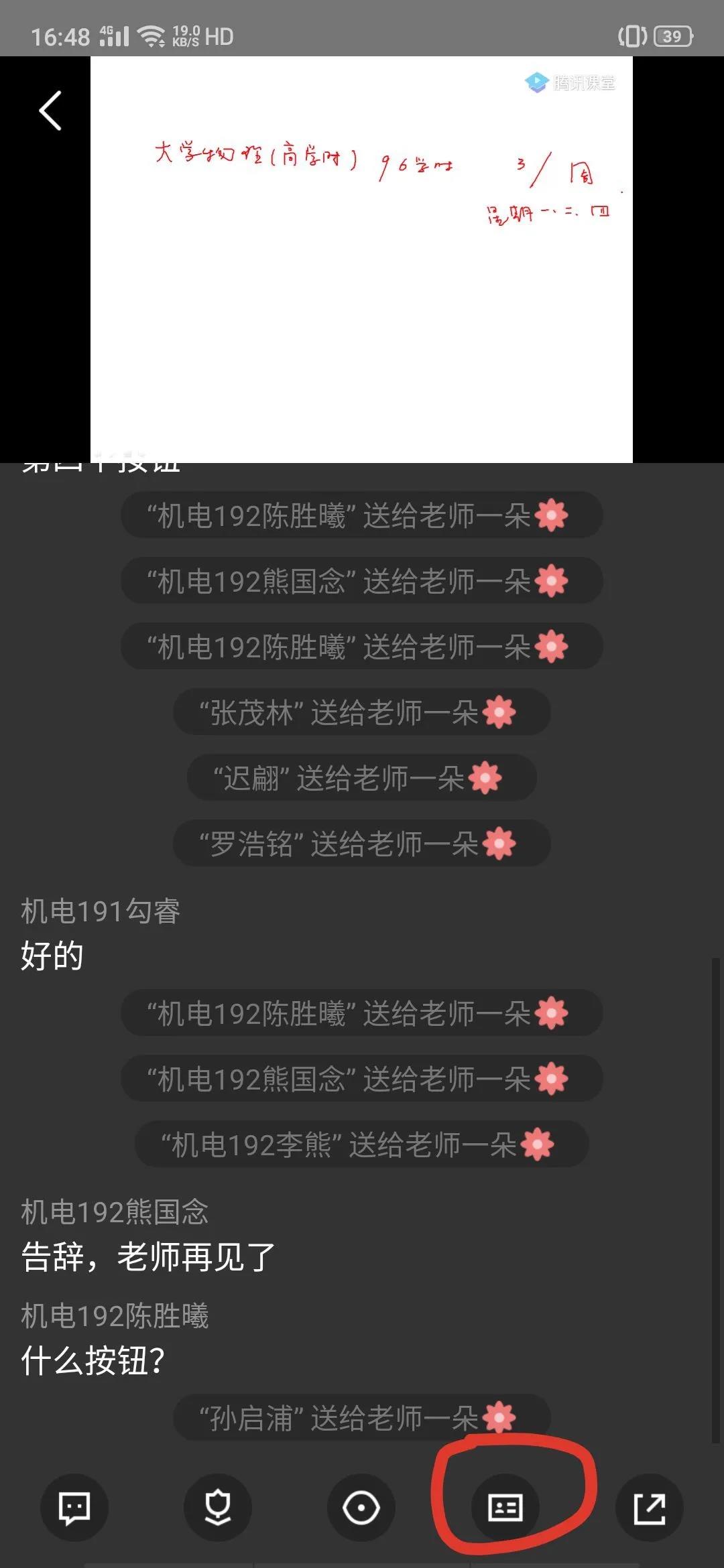Open the ID card icon in bottom bar
724x1568 pixels.
505,1508
